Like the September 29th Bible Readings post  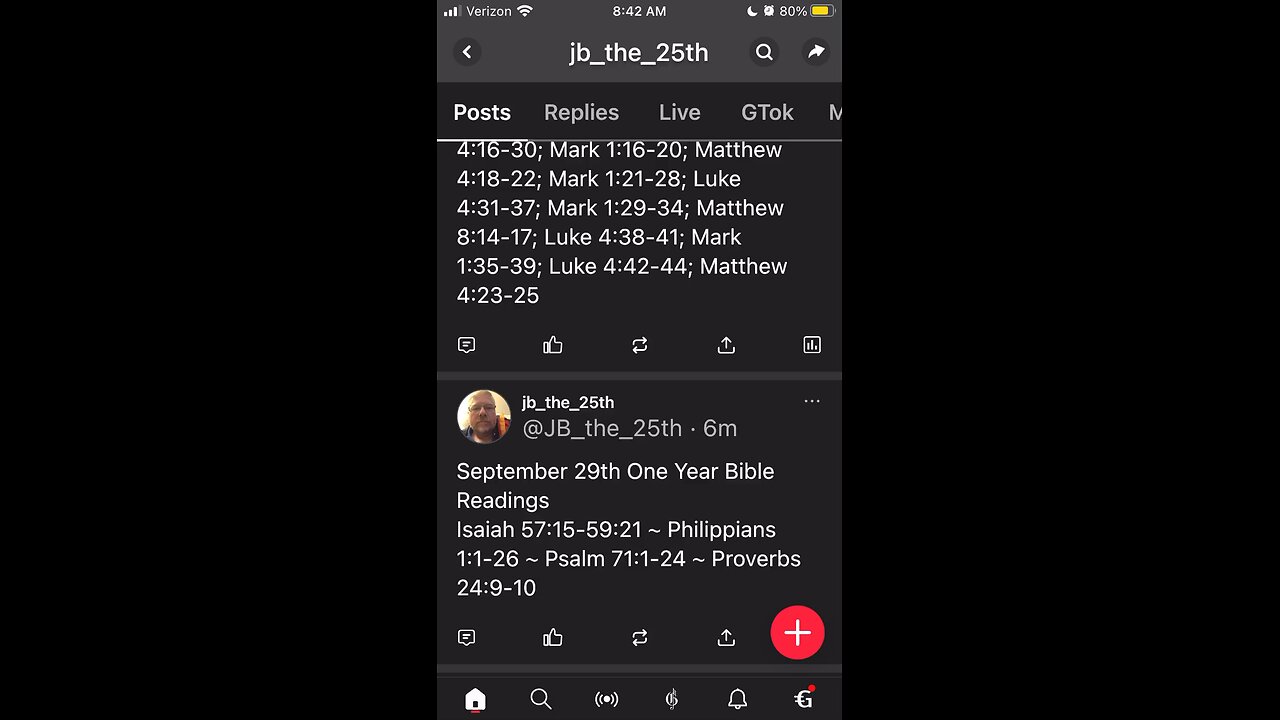(x=553, y=637)
